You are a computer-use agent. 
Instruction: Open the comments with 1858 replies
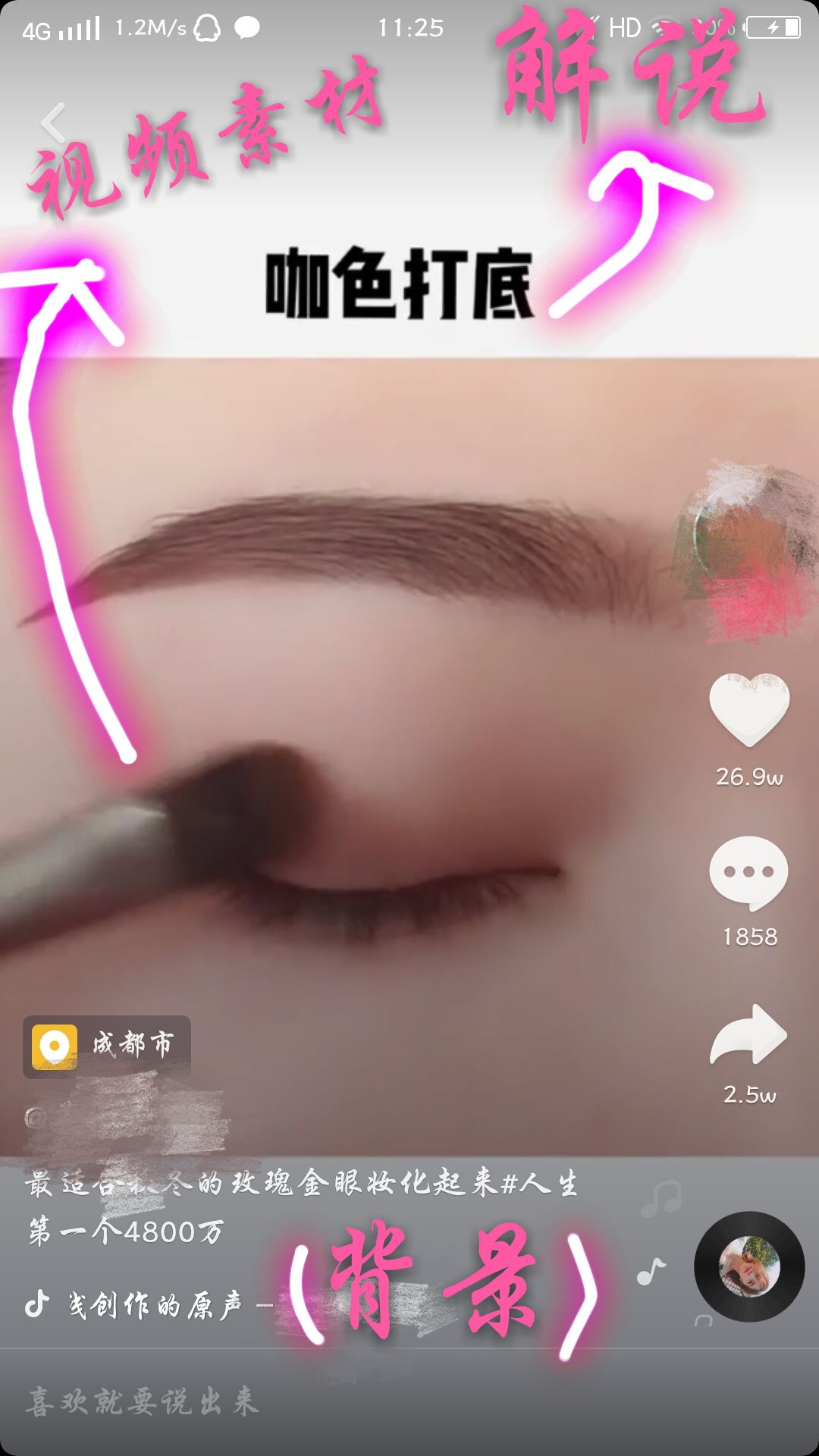[748, 873]
